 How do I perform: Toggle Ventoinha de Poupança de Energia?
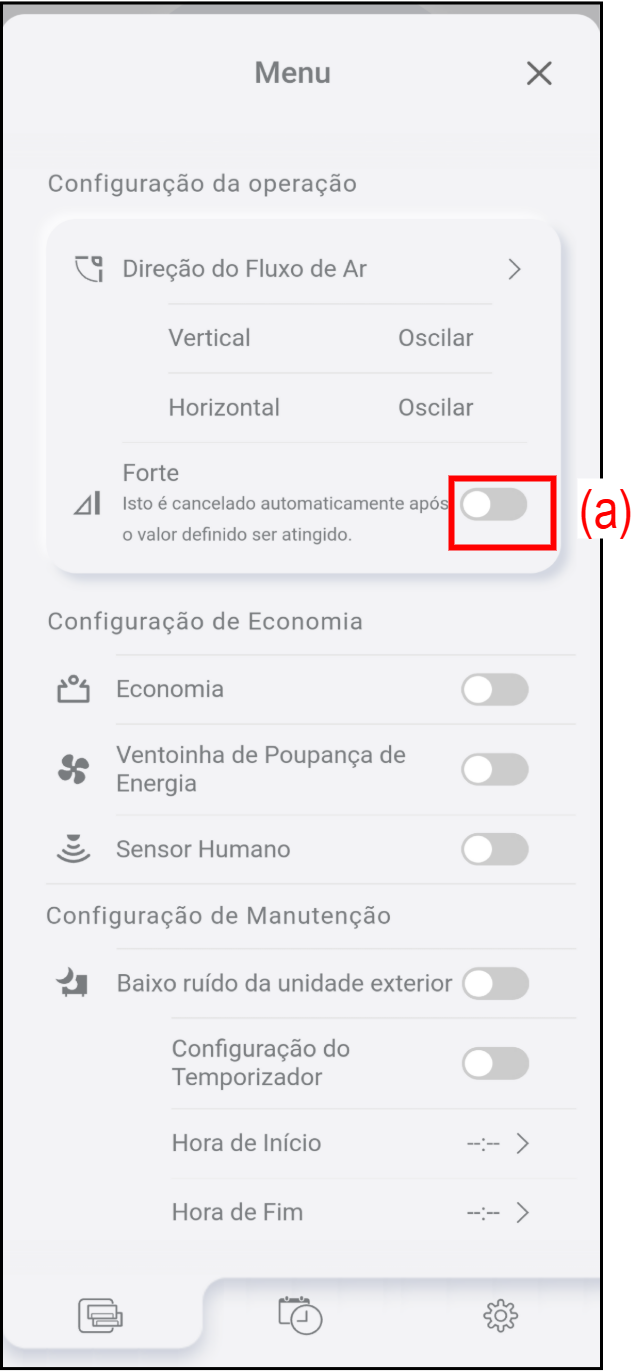[494, 769]
